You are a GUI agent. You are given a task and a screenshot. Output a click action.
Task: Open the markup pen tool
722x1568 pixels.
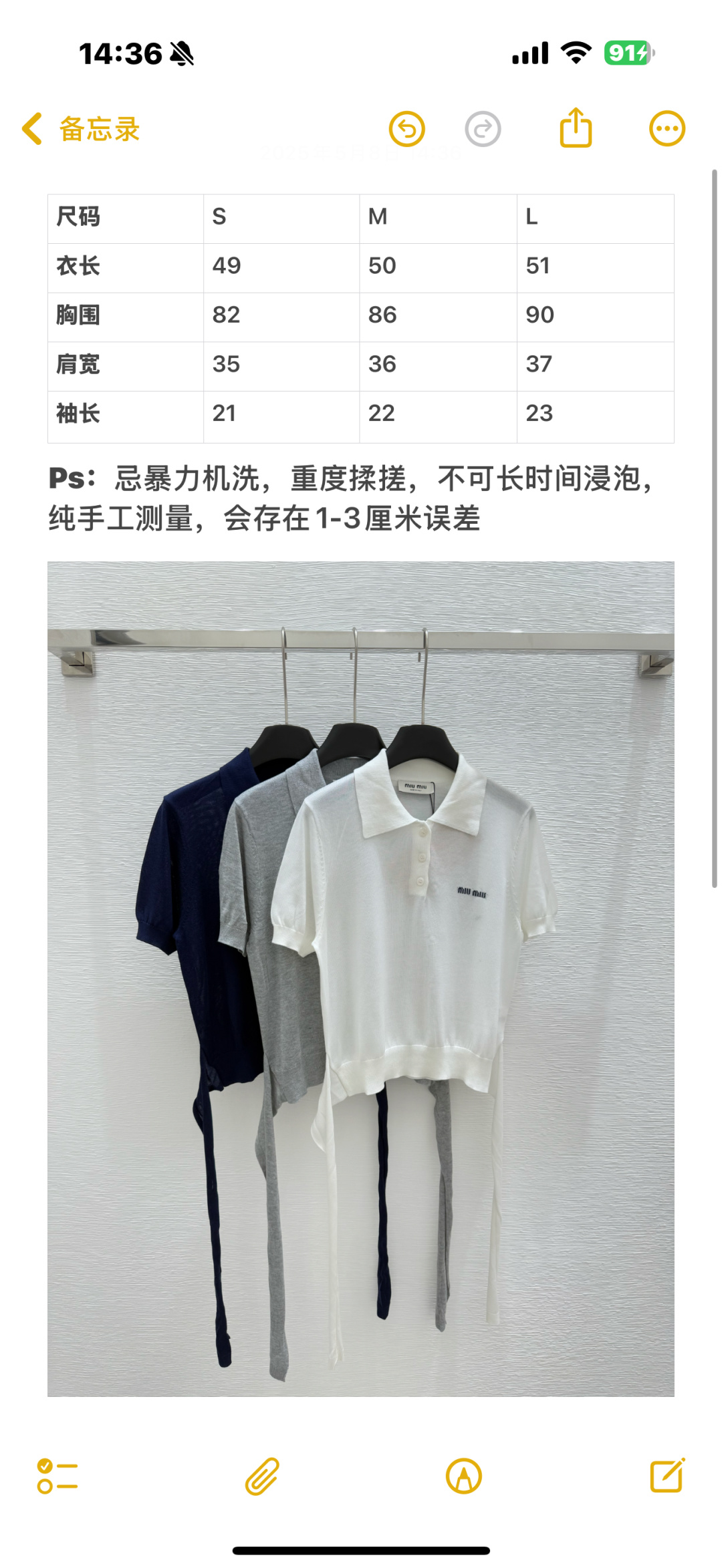[x=464, y=1476]
